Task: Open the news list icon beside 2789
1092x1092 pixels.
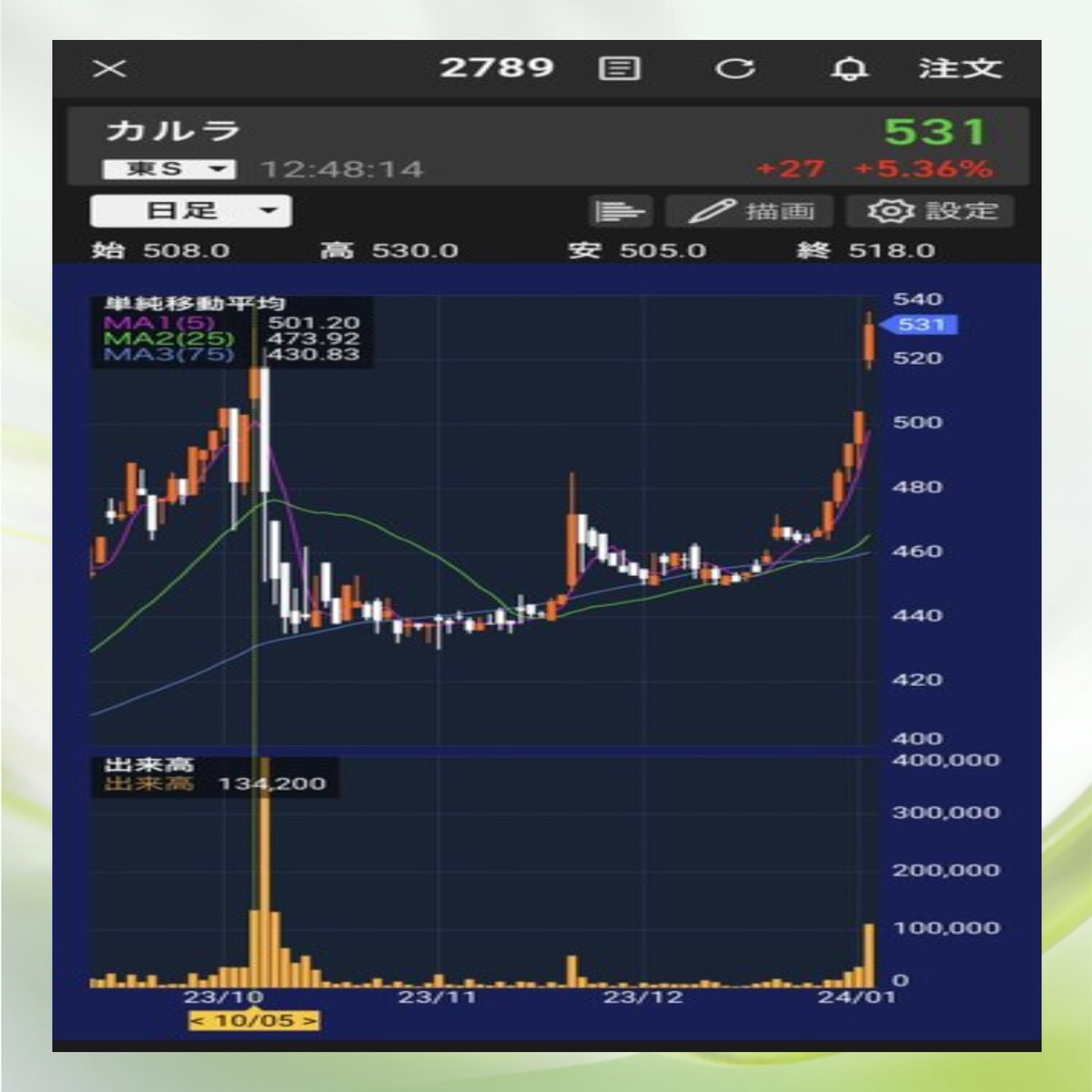Action: pos(620,69)
